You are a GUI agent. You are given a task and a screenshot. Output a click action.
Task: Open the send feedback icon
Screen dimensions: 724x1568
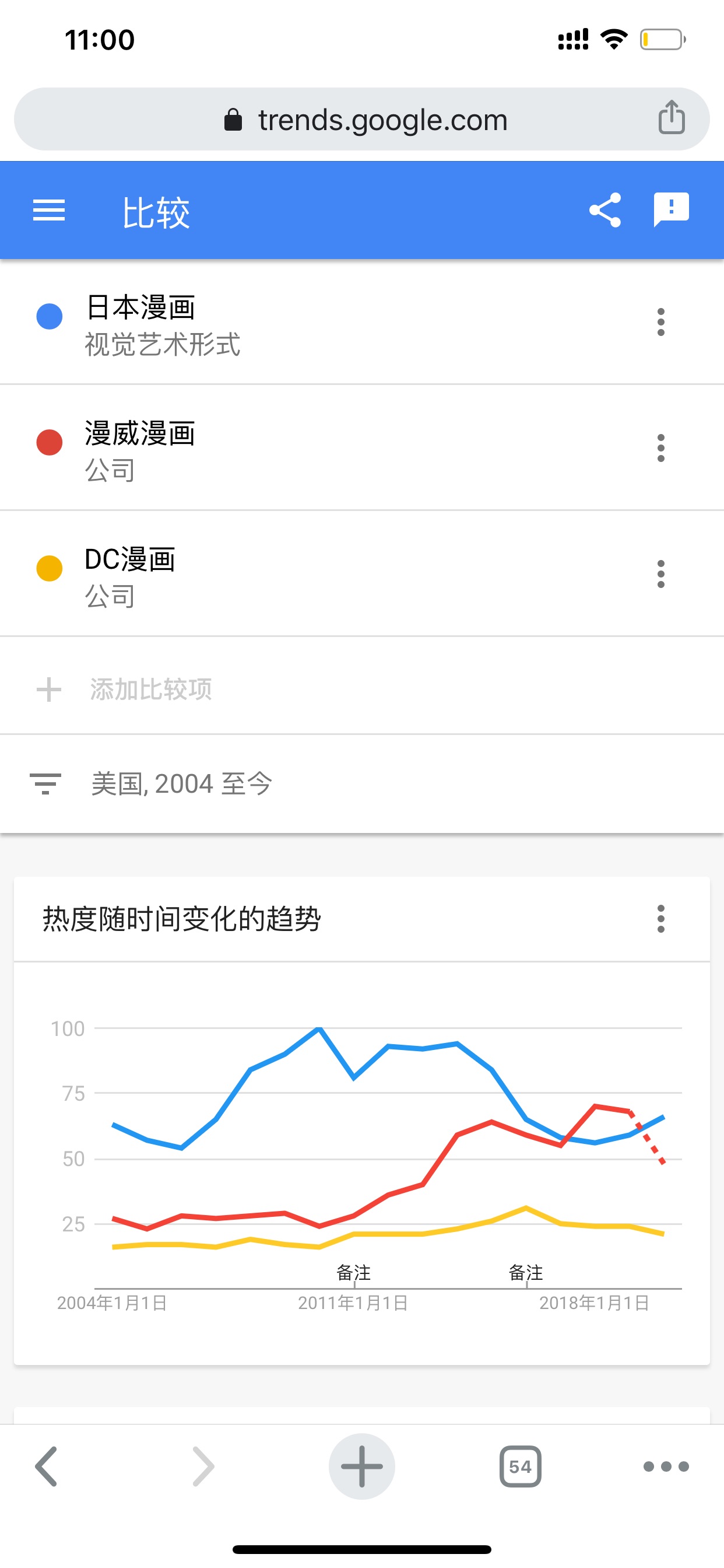click(x=671, y=211)
